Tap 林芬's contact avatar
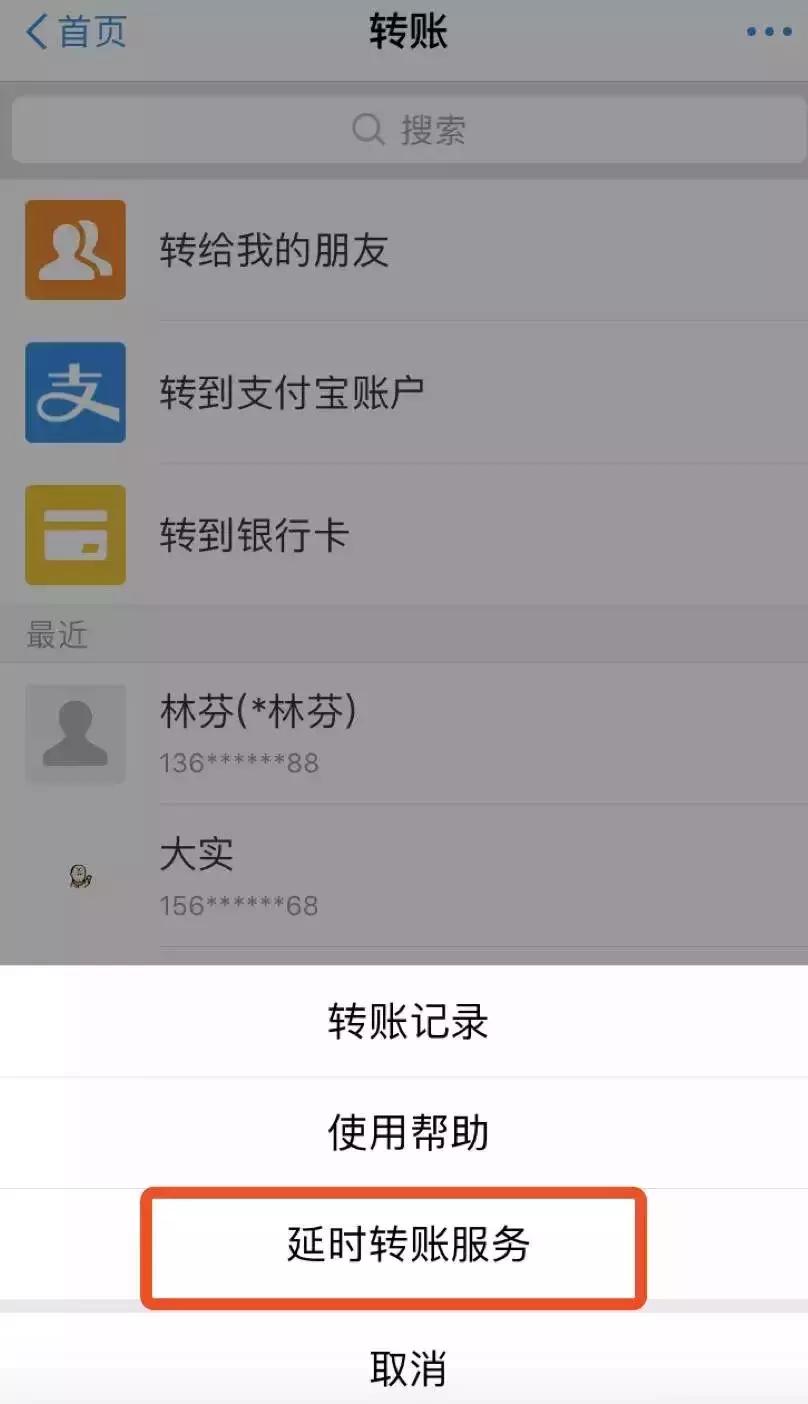Viewport: 808px width, 1404px height. [x=75, y=733]
